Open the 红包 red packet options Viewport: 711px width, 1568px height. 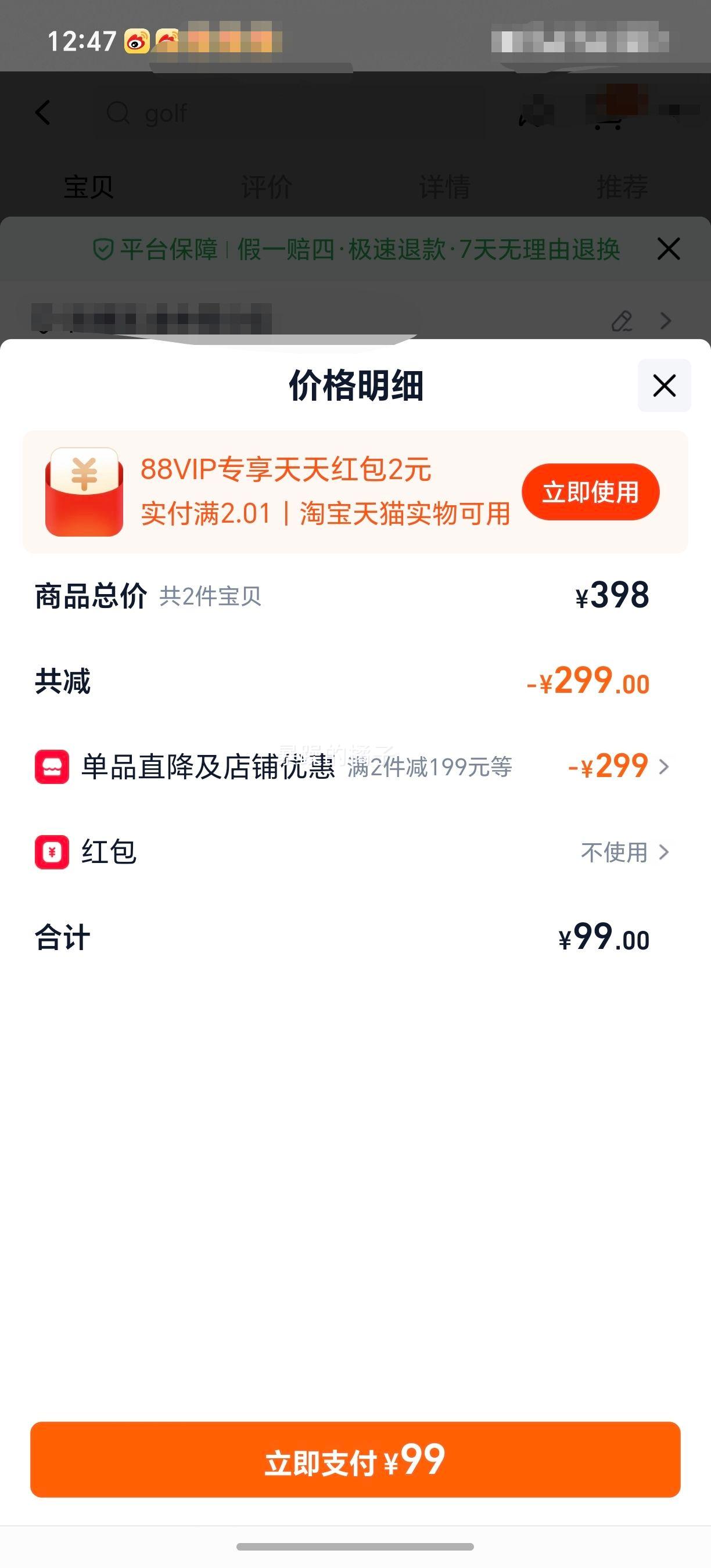click(x=353, y=851)
